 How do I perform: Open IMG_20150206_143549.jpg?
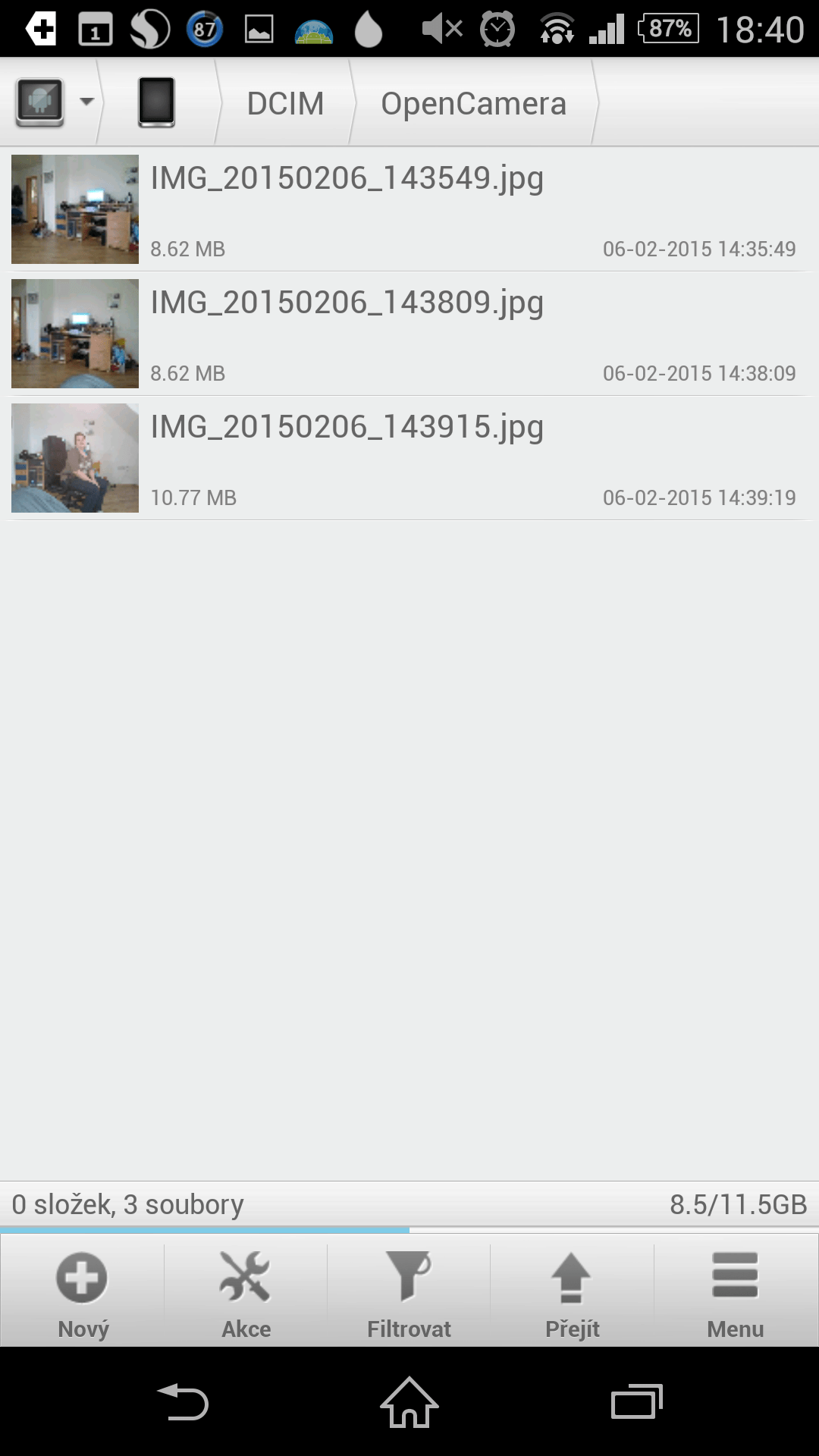[409, 209]
